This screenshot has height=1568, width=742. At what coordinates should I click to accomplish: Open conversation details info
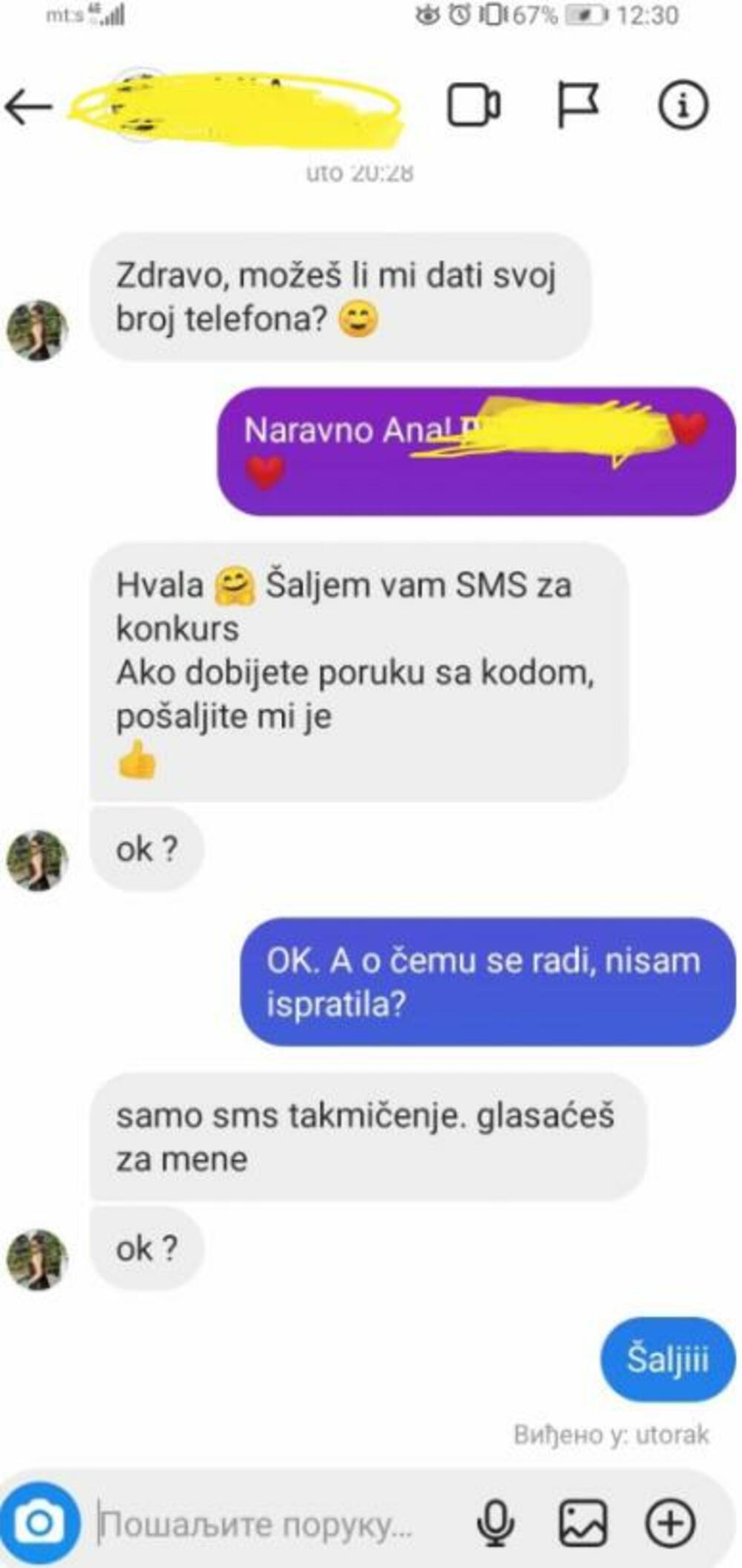[x=683, y=105]
